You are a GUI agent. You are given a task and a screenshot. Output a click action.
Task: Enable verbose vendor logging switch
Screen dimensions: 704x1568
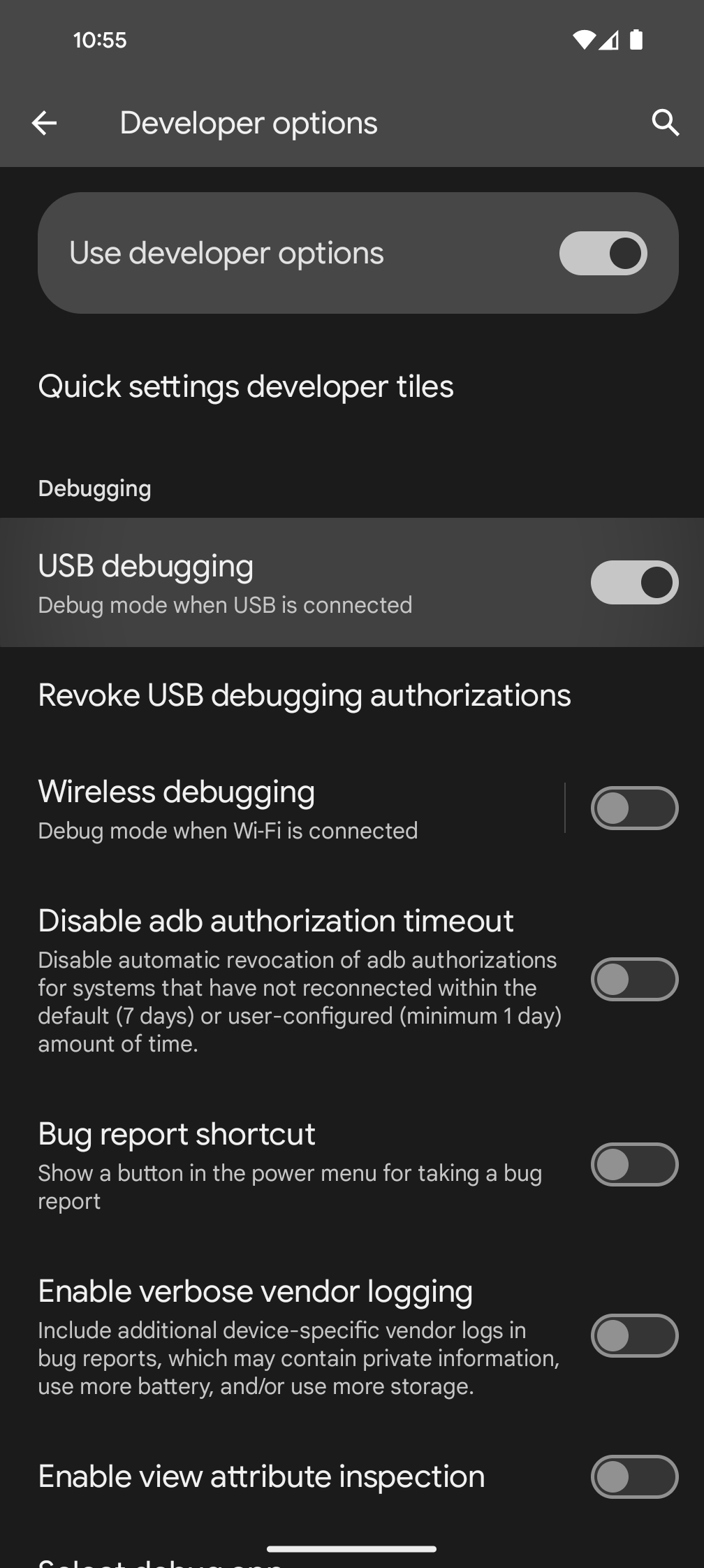tap(634, 1335)
